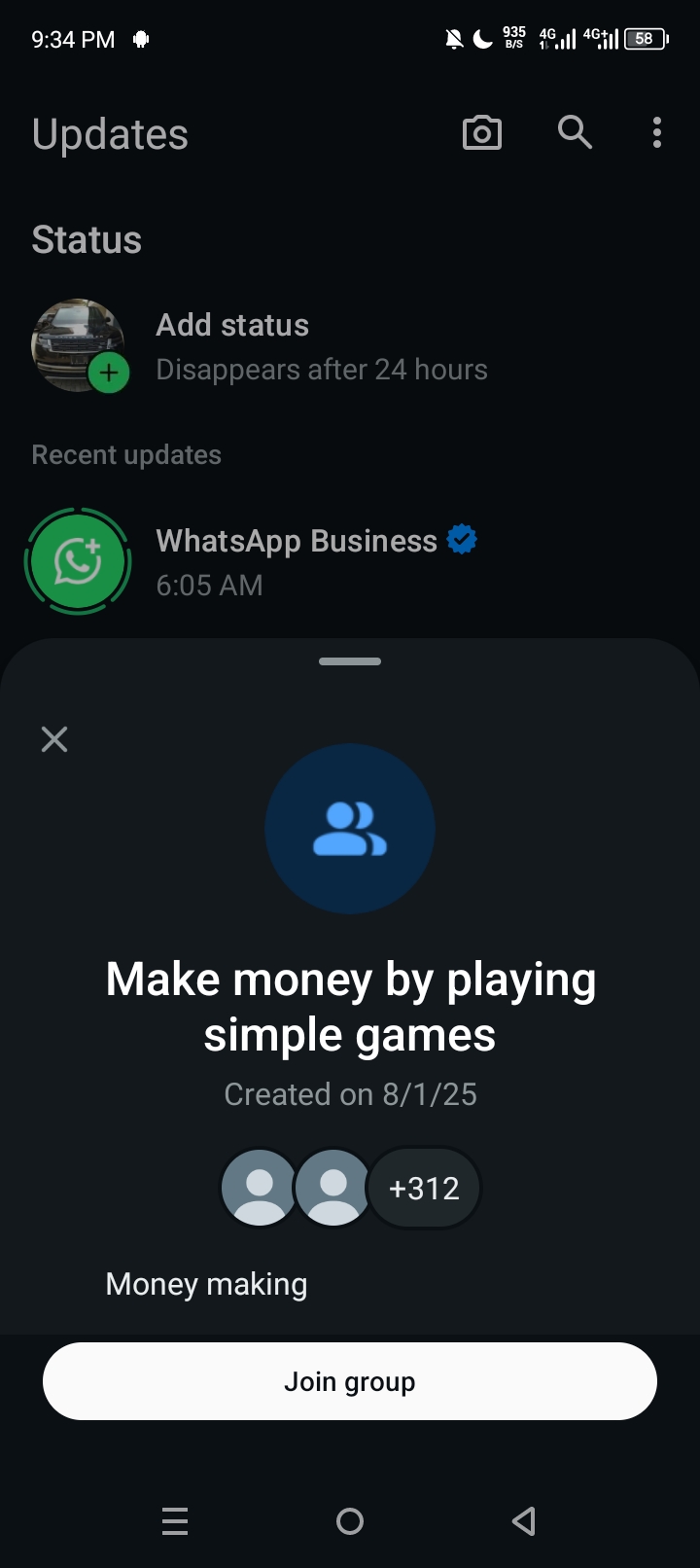Image resolution: width=700 pixels, height=1568 pixels.
Task: Go back using system navigation
Action: click(x=524, y=1520)
